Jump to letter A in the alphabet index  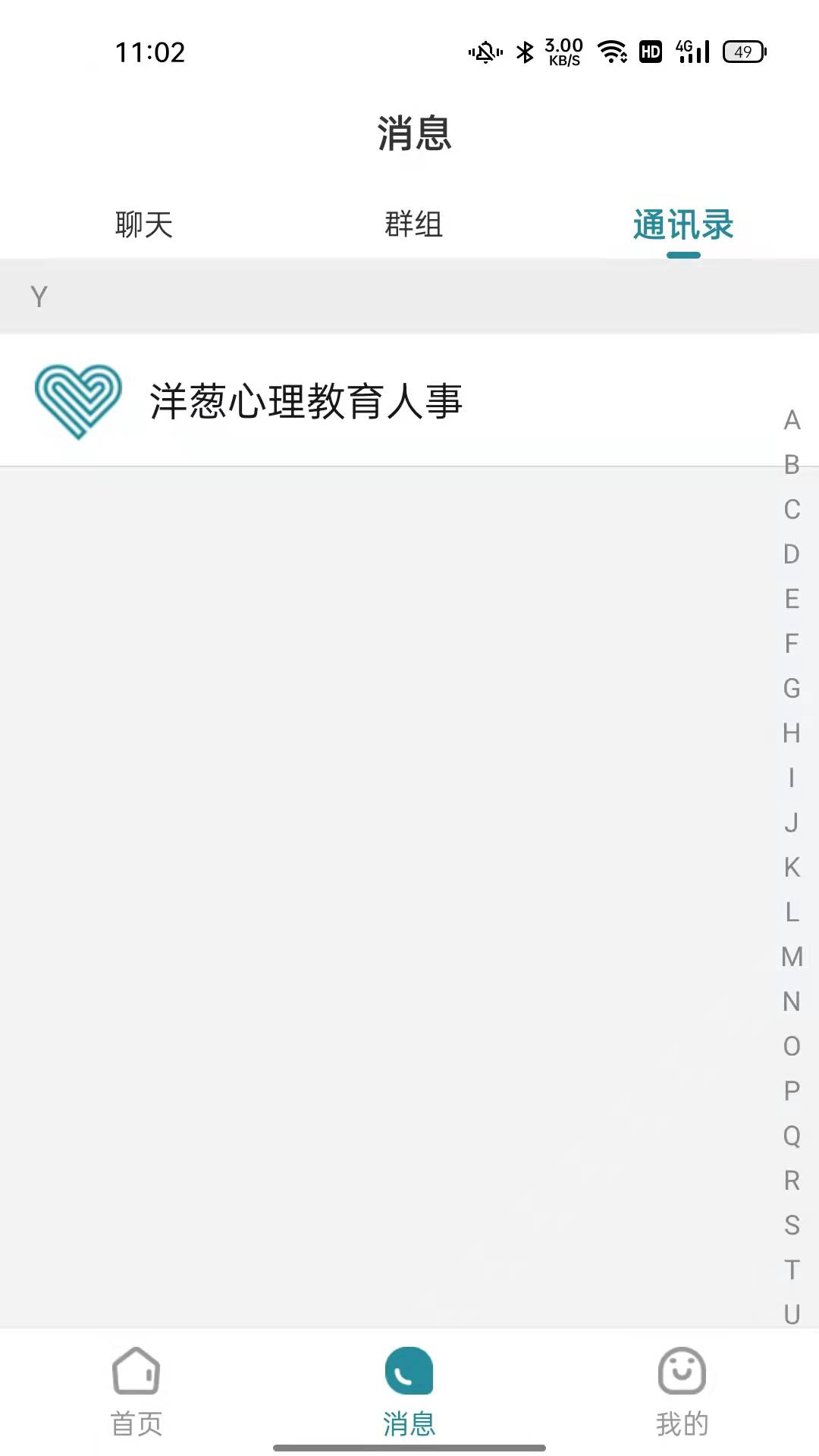[792, 422]
